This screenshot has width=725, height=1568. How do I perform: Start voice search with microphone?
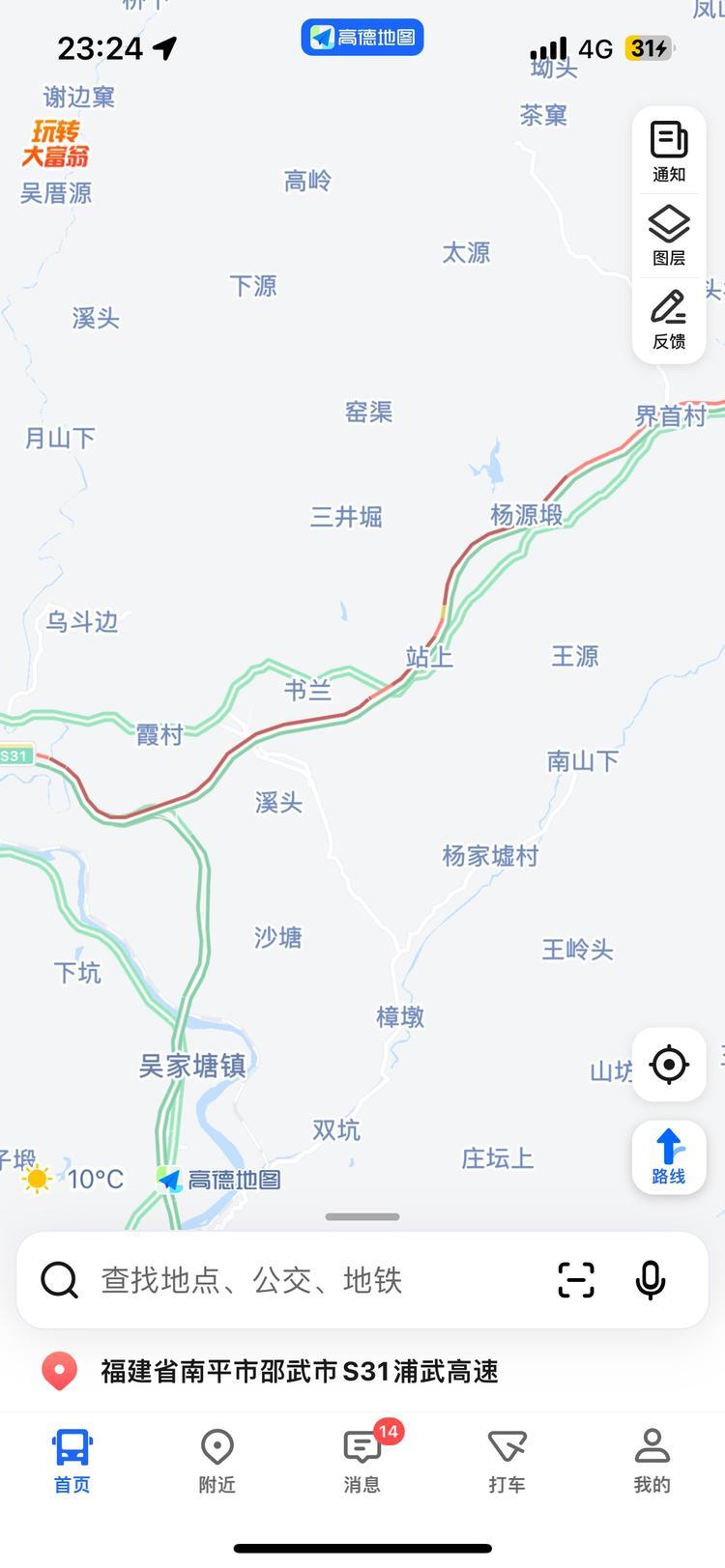point(651,1280)
